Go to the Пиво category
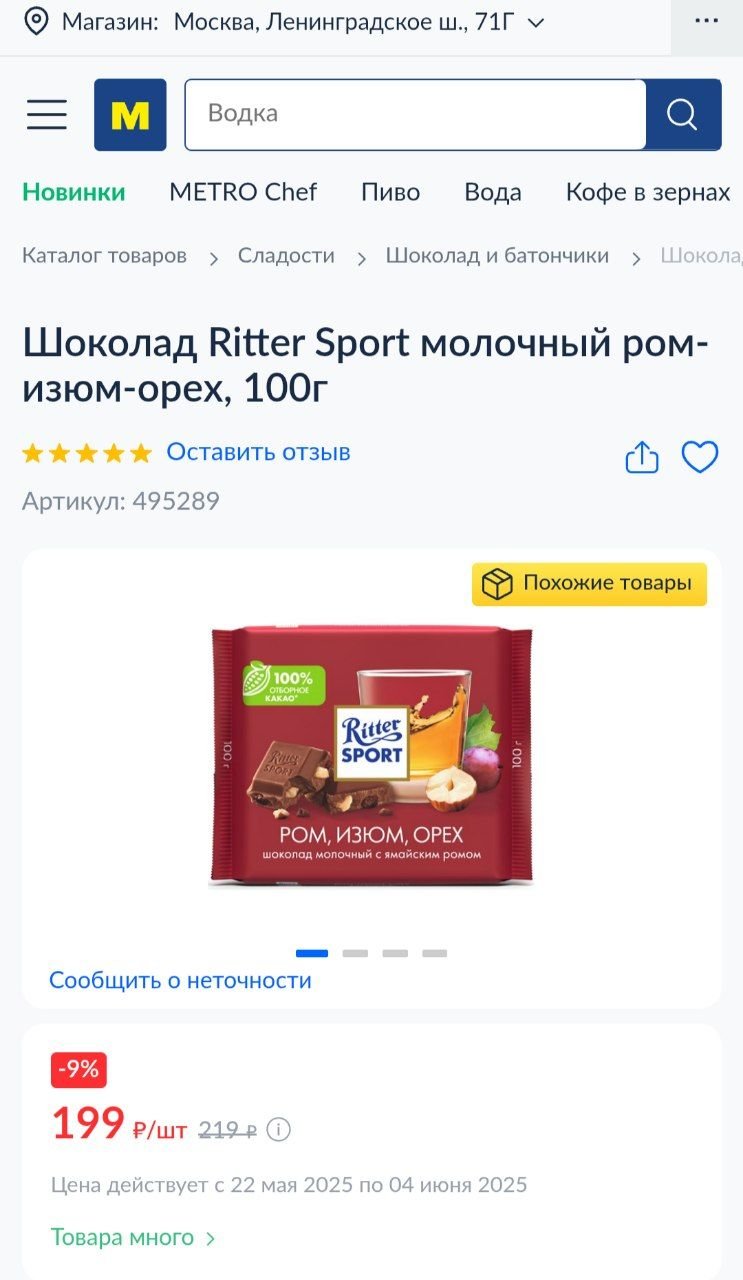This screenshot has width=743, height=1280. click(x=391, y=192)
